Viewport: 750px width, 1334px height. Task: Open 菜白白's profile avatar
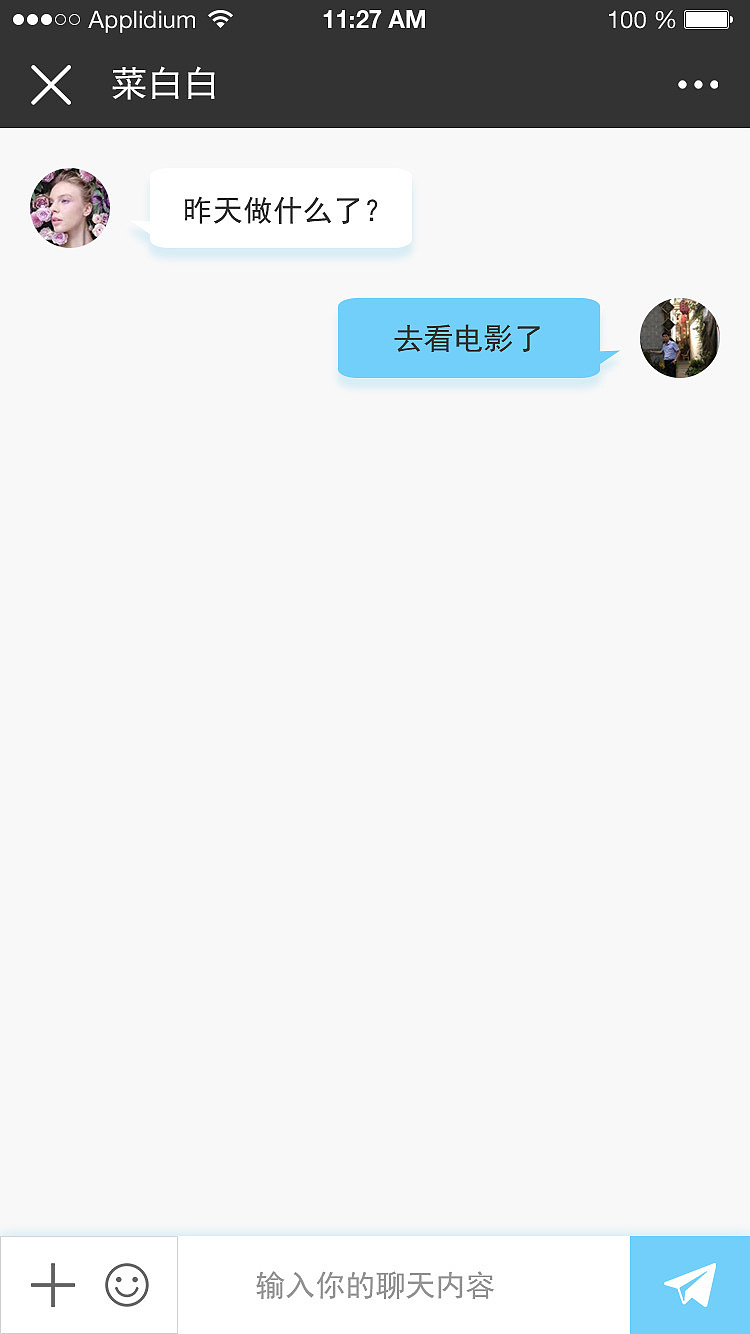click(x=69, y=208)
